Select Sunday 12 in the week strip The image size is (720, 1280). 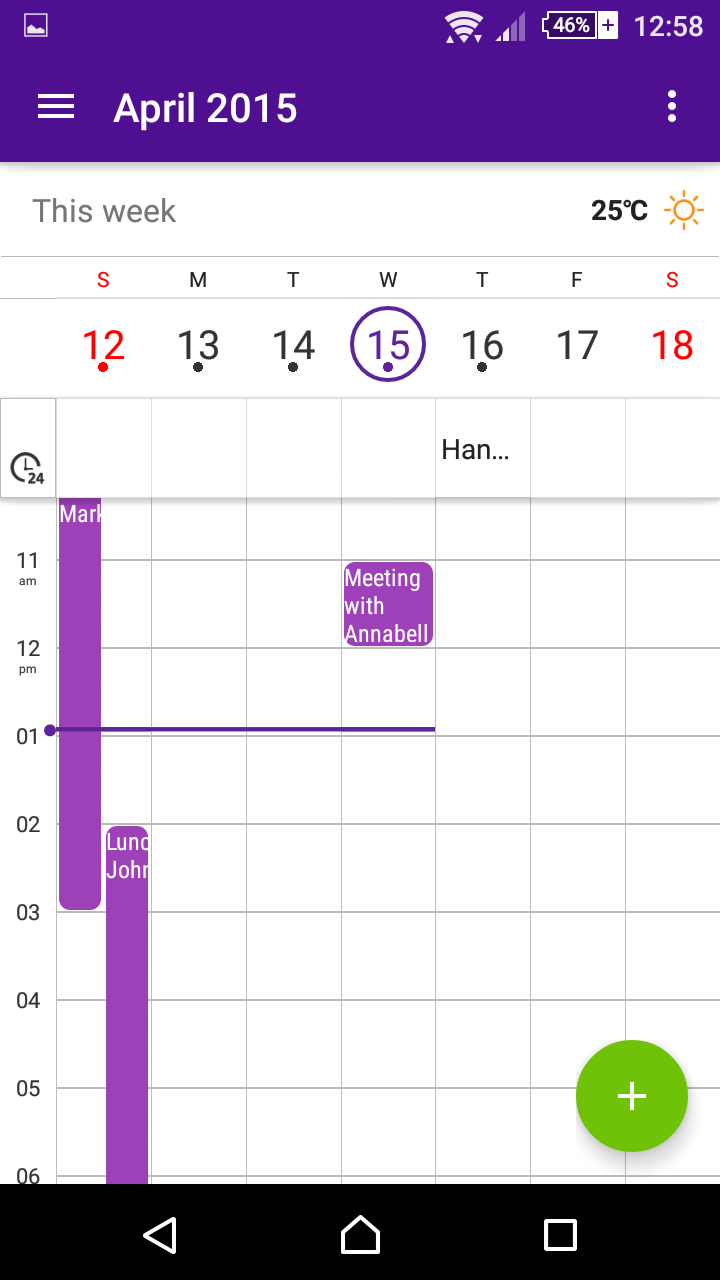[103, 346]
